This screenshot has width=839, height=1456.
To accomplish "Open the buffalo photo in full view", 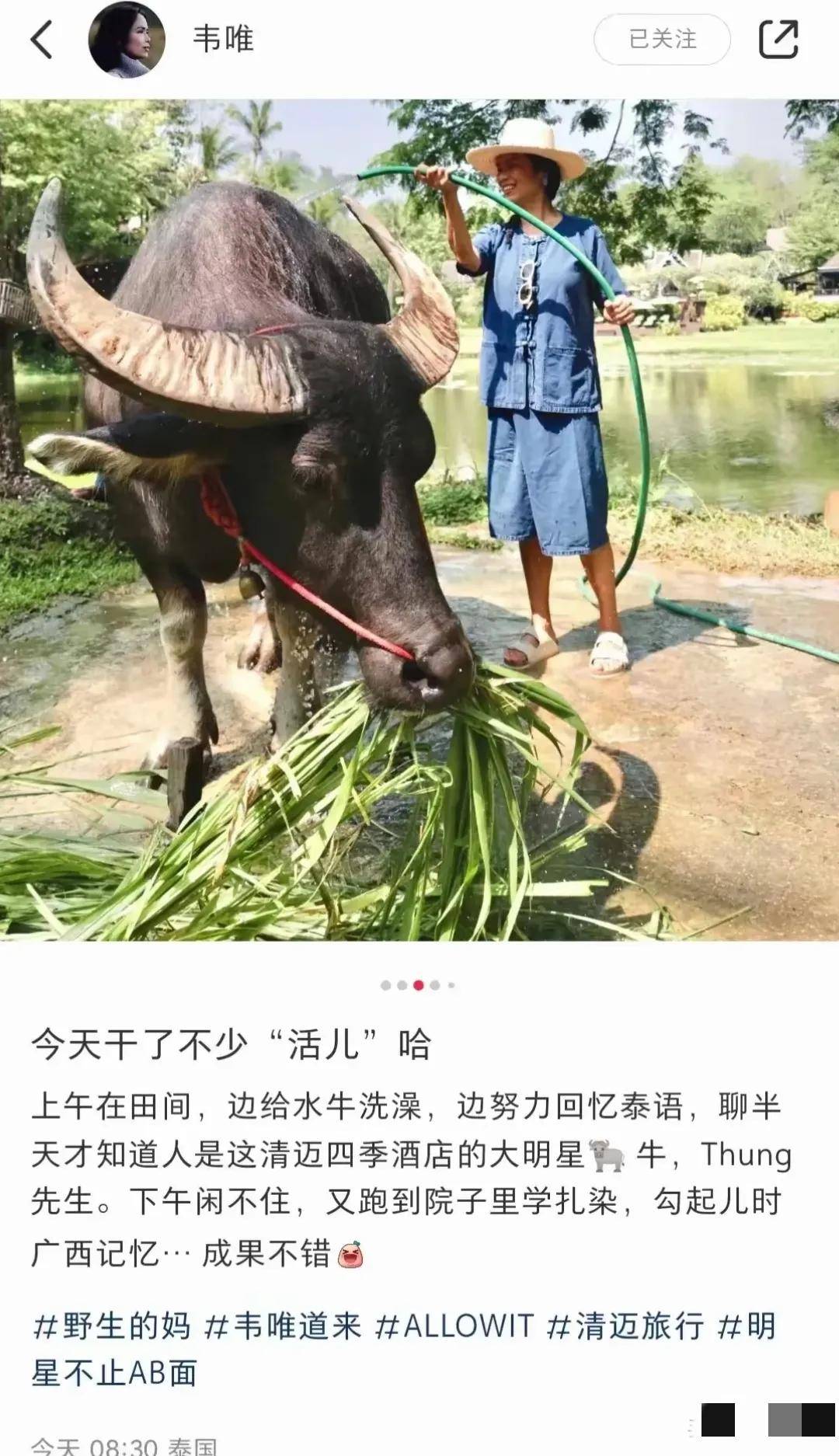I will (x=419, y=519).
